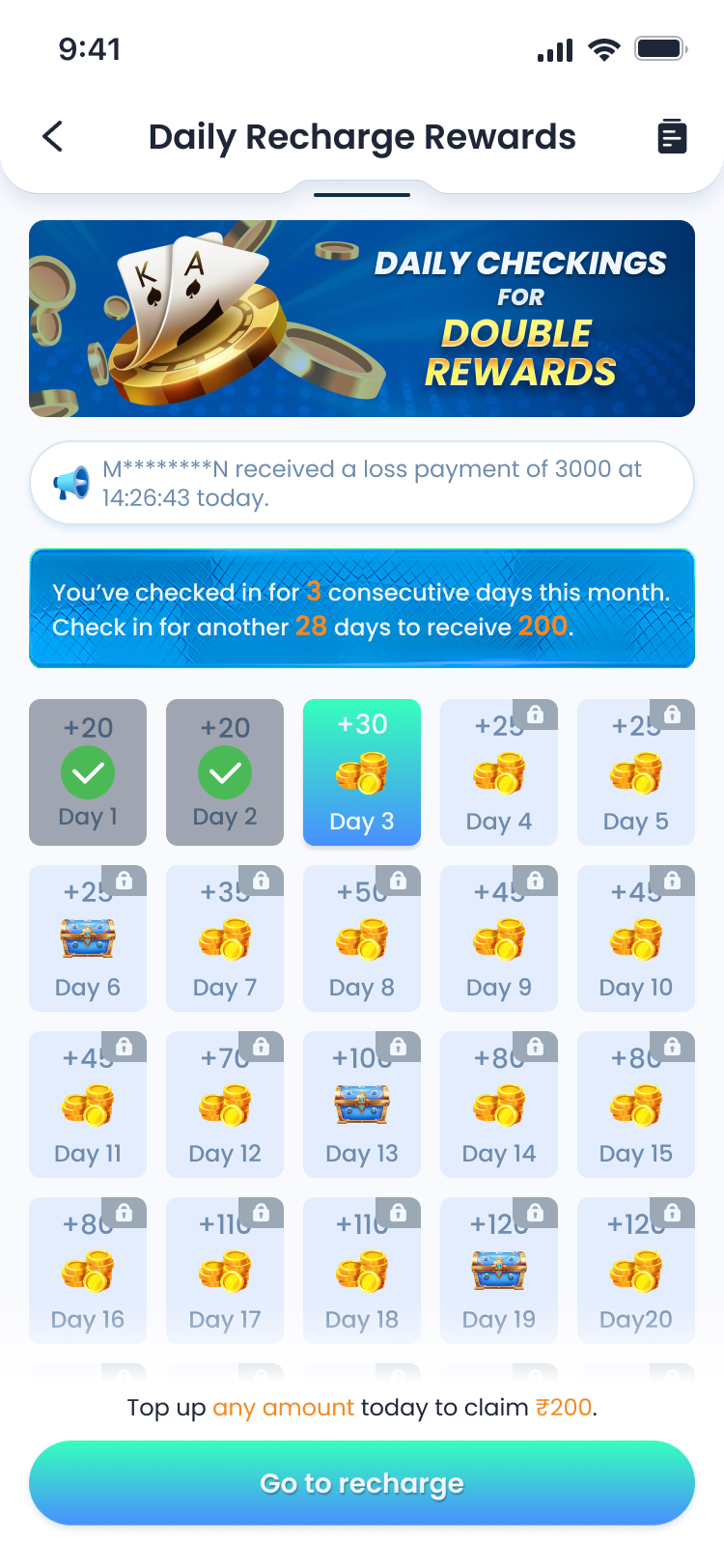The image size is (724, 1568).
Task: Open the rewards record icon
Action: [672, 136]
